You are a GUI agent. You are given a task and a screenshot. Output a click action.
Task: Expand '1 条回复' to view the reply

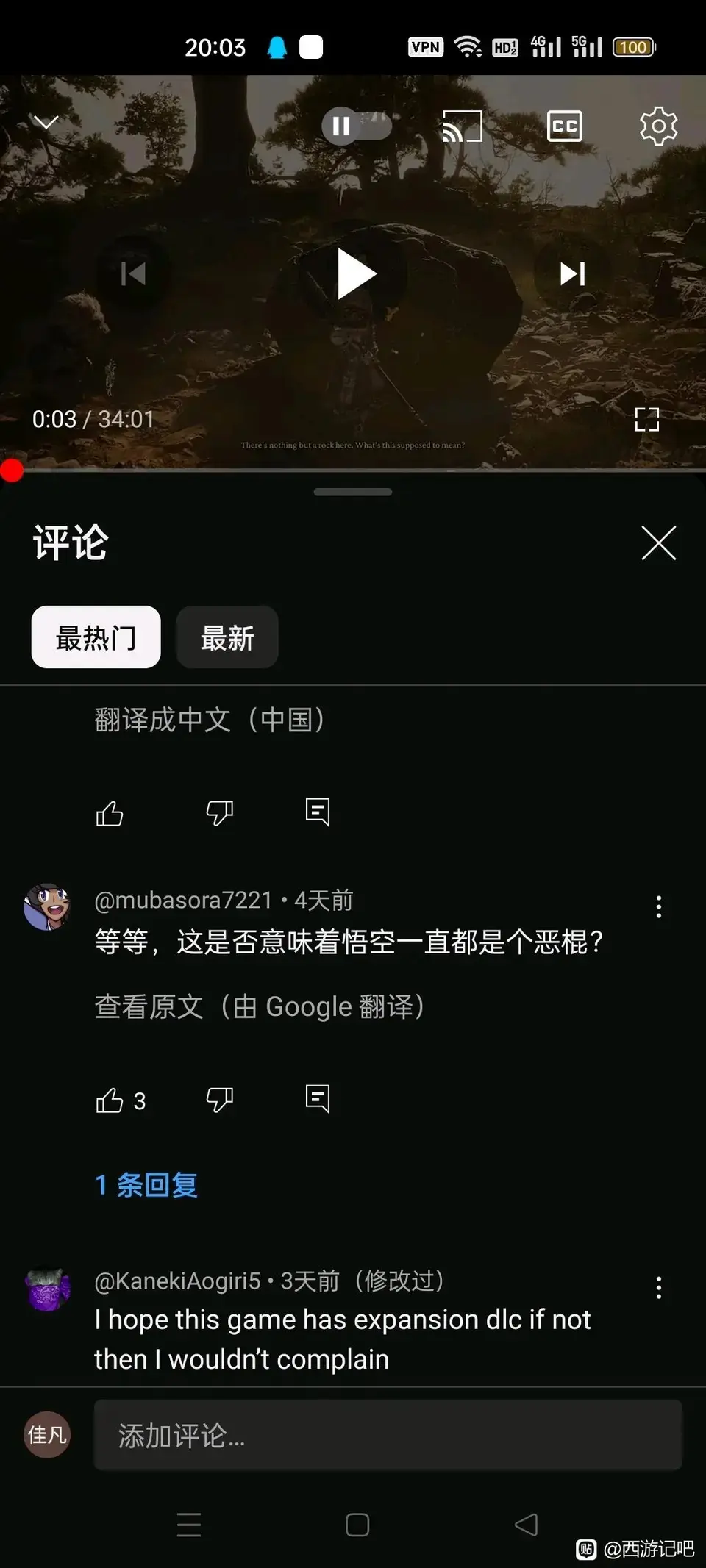[x=146, y=1184]
